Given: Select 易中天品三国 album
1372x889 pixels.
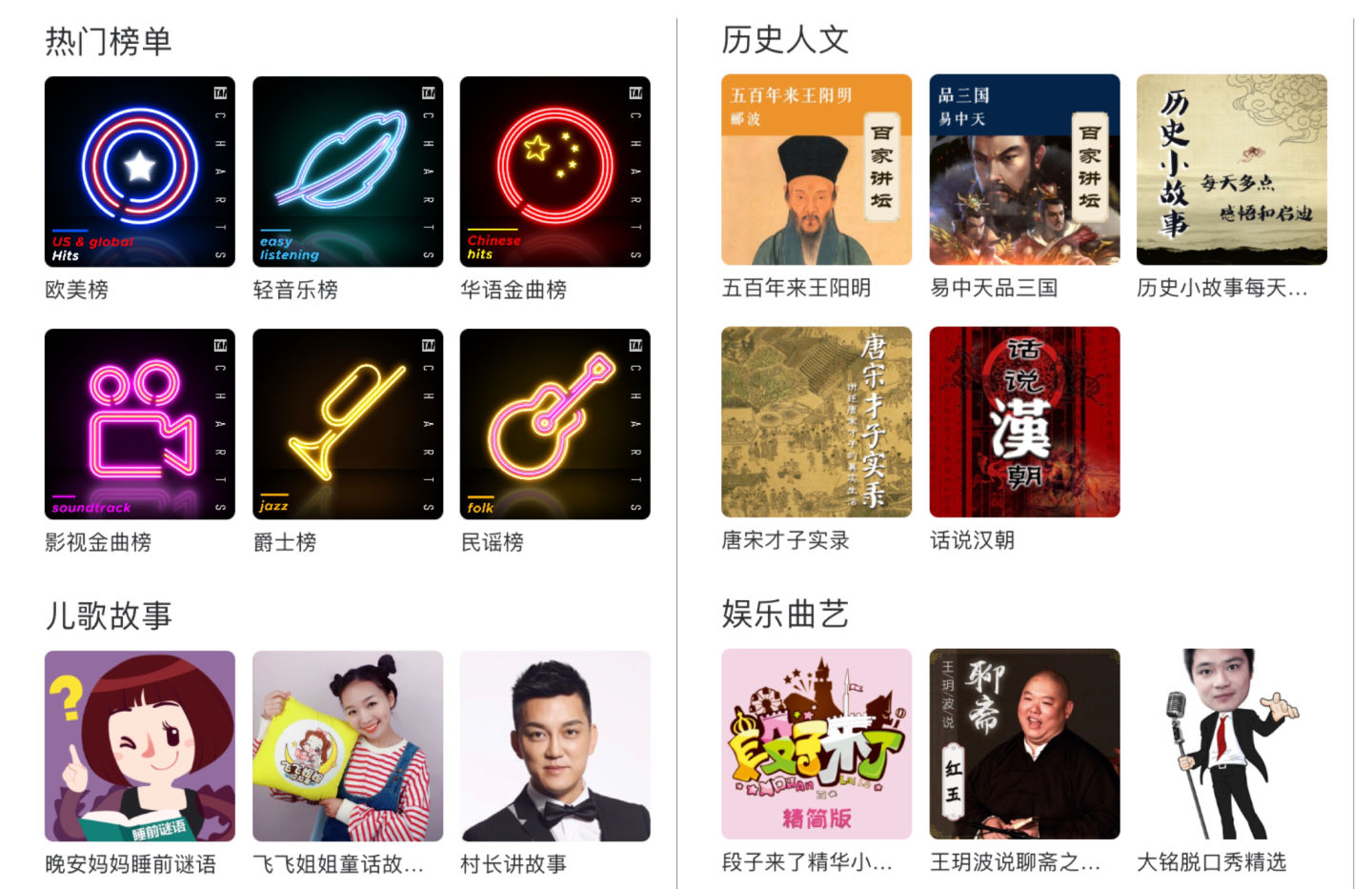Looking at the screenshot, I should point(1024,170).
